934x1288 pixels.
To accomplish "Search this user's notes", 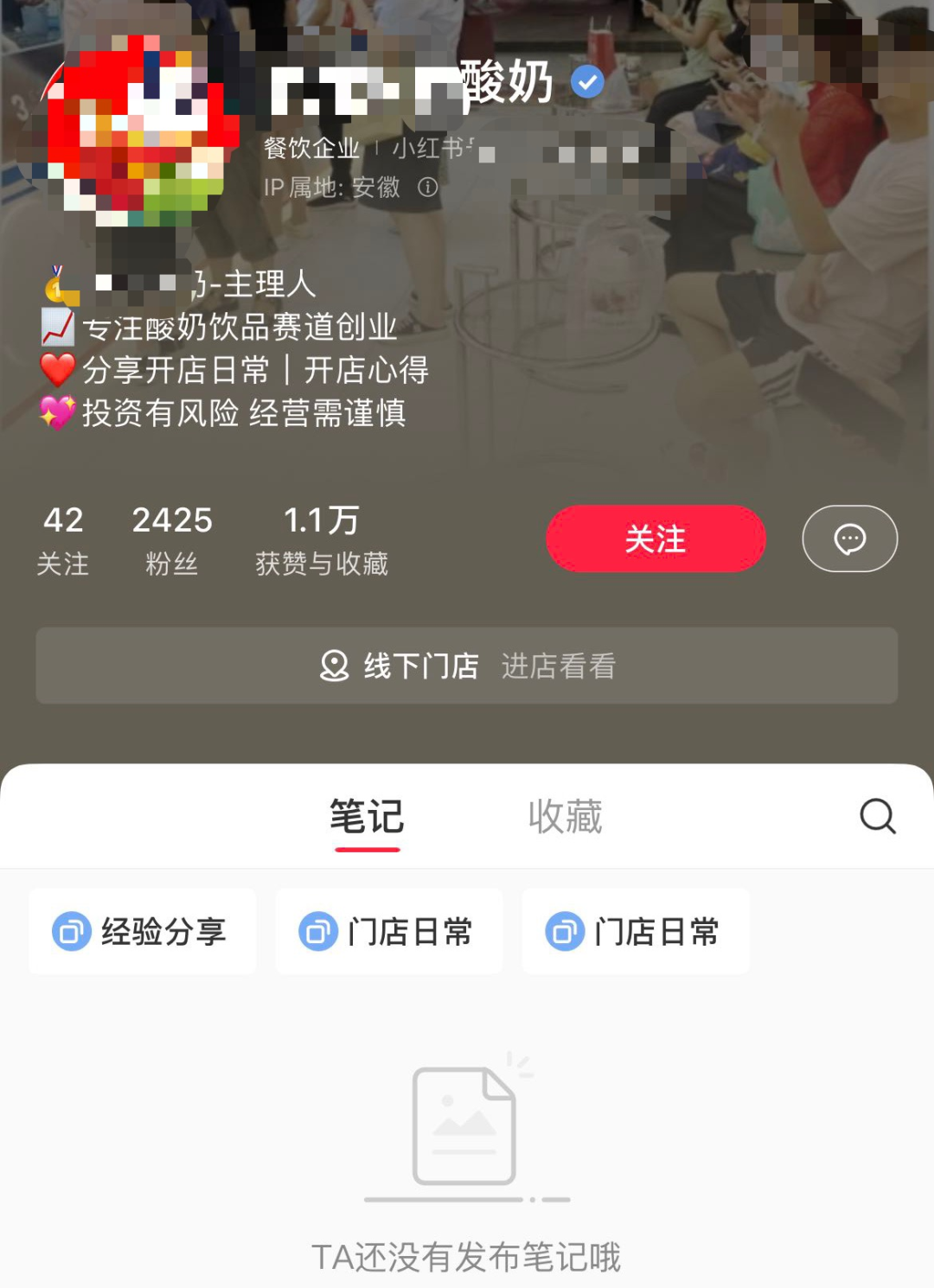I will tap(877, 816).
